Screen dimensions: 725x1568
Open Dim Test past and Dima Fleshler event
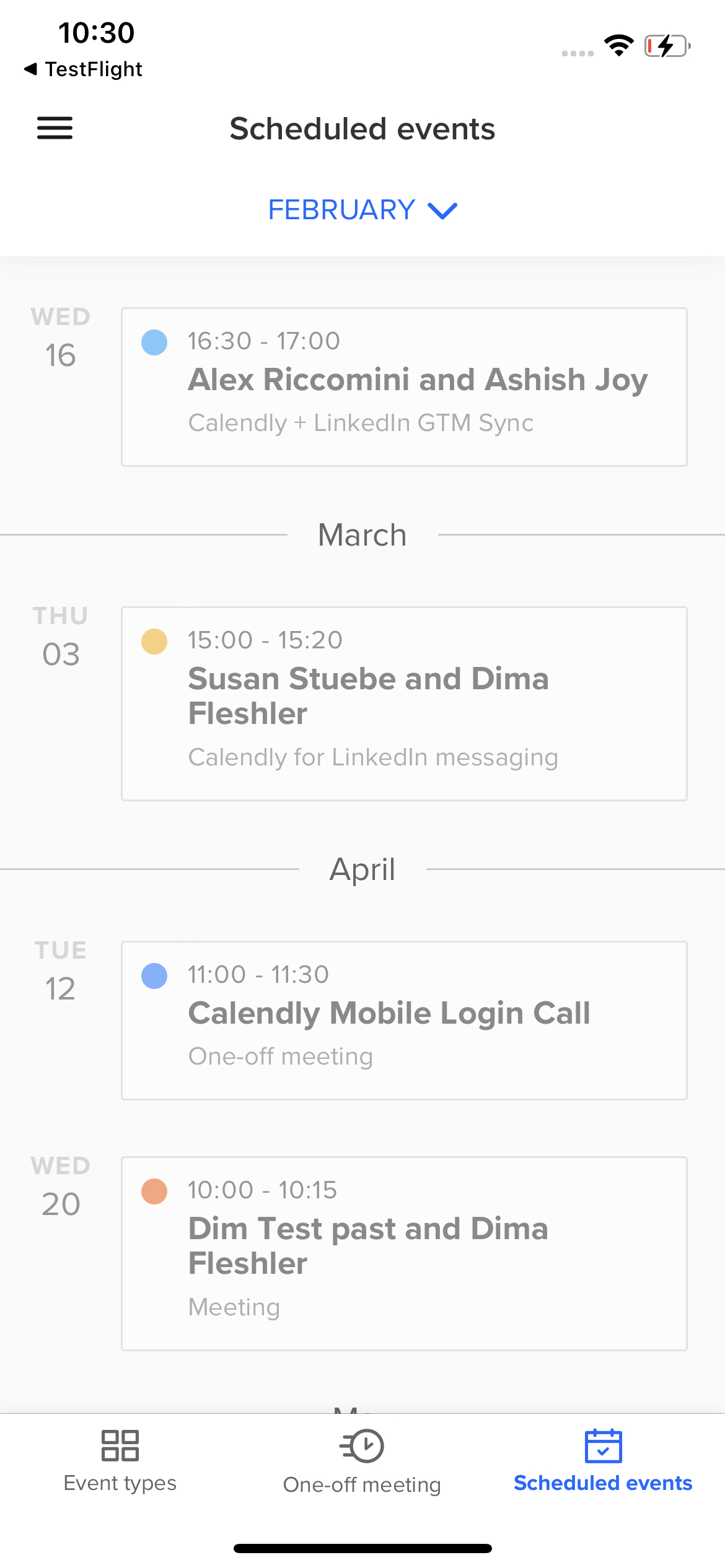404,1253
